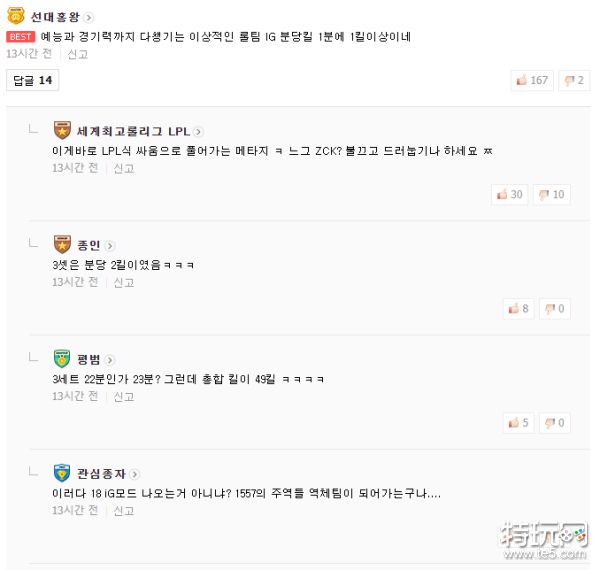The height and width of the screenshot is (570, 600).
Task: Dislike the reply by 평범
Action: tap(555, 423)
